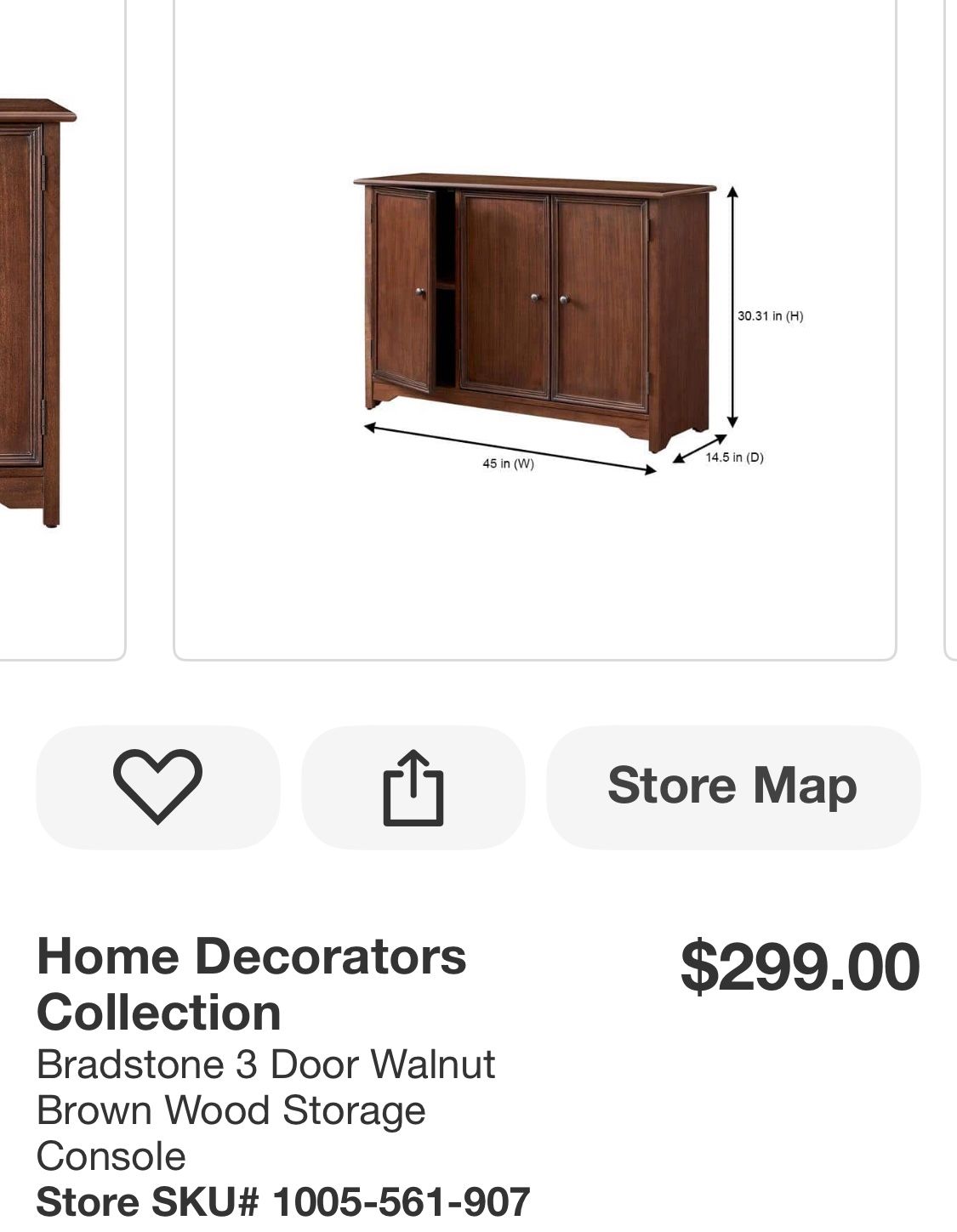Open the Store Map
Screen dimensions: 957x1232
(x=732, y=786)
